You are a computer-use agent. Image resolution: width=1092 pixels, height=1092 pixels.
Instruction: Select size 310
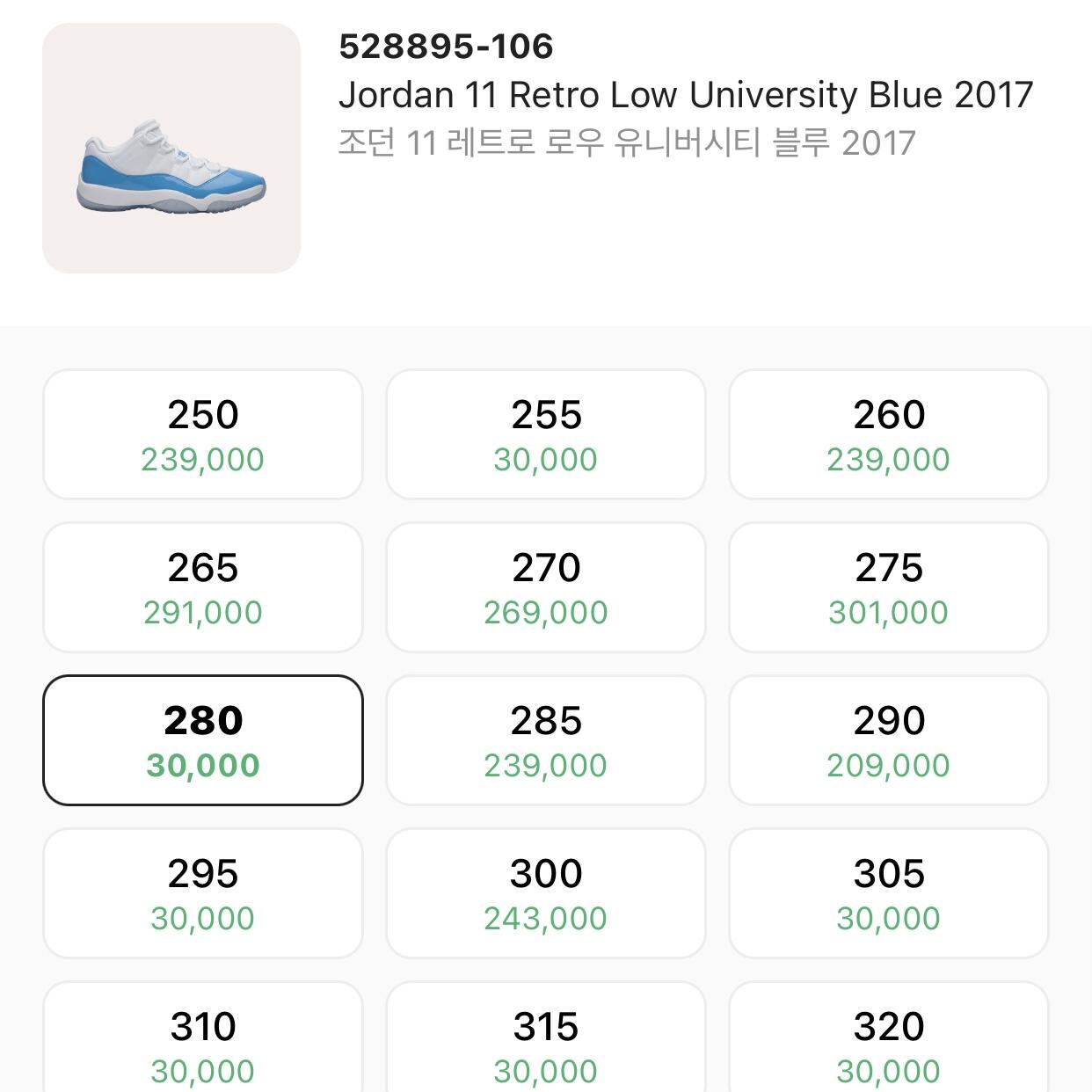[203, 1037]
